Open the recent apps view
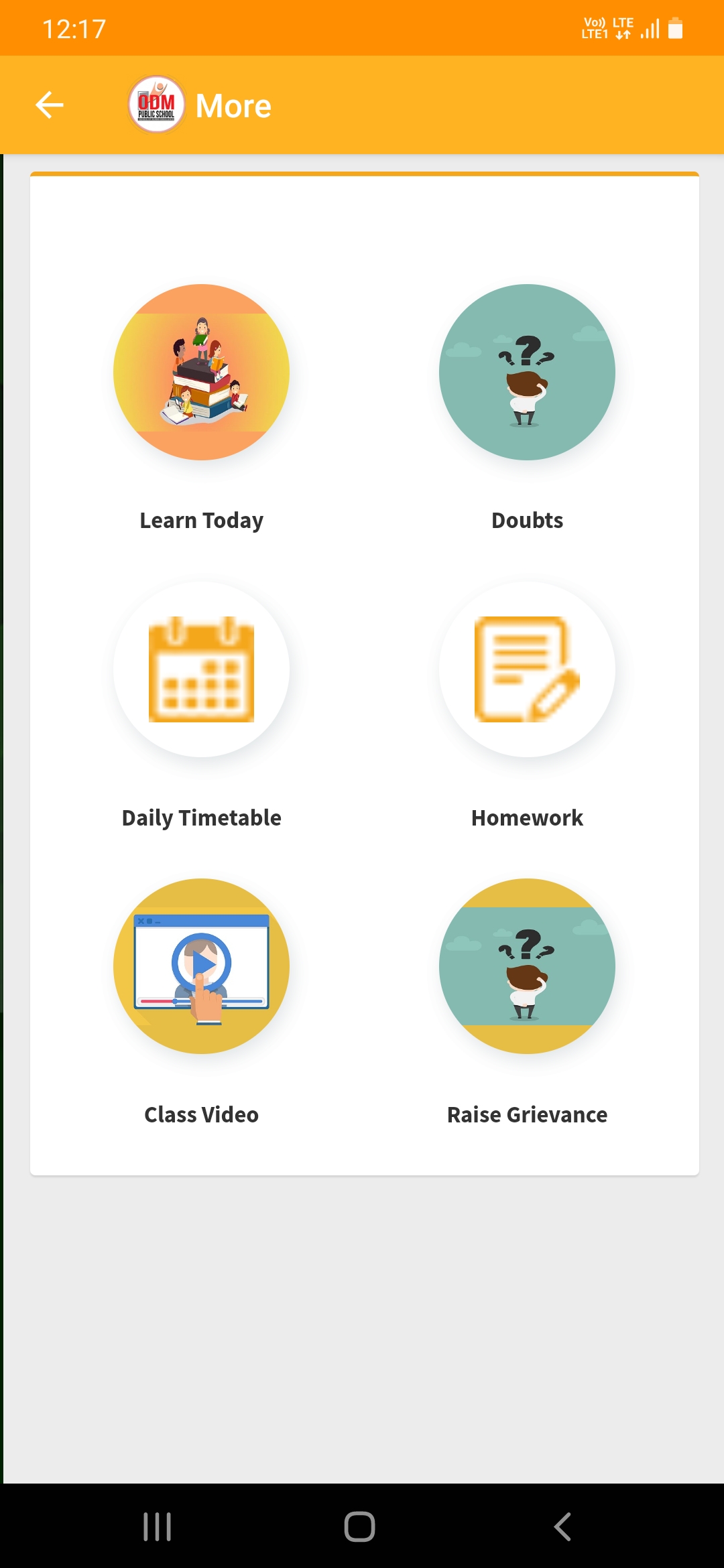Image resolution: width=724 pixels, height=1568 pixels. 158,1526
